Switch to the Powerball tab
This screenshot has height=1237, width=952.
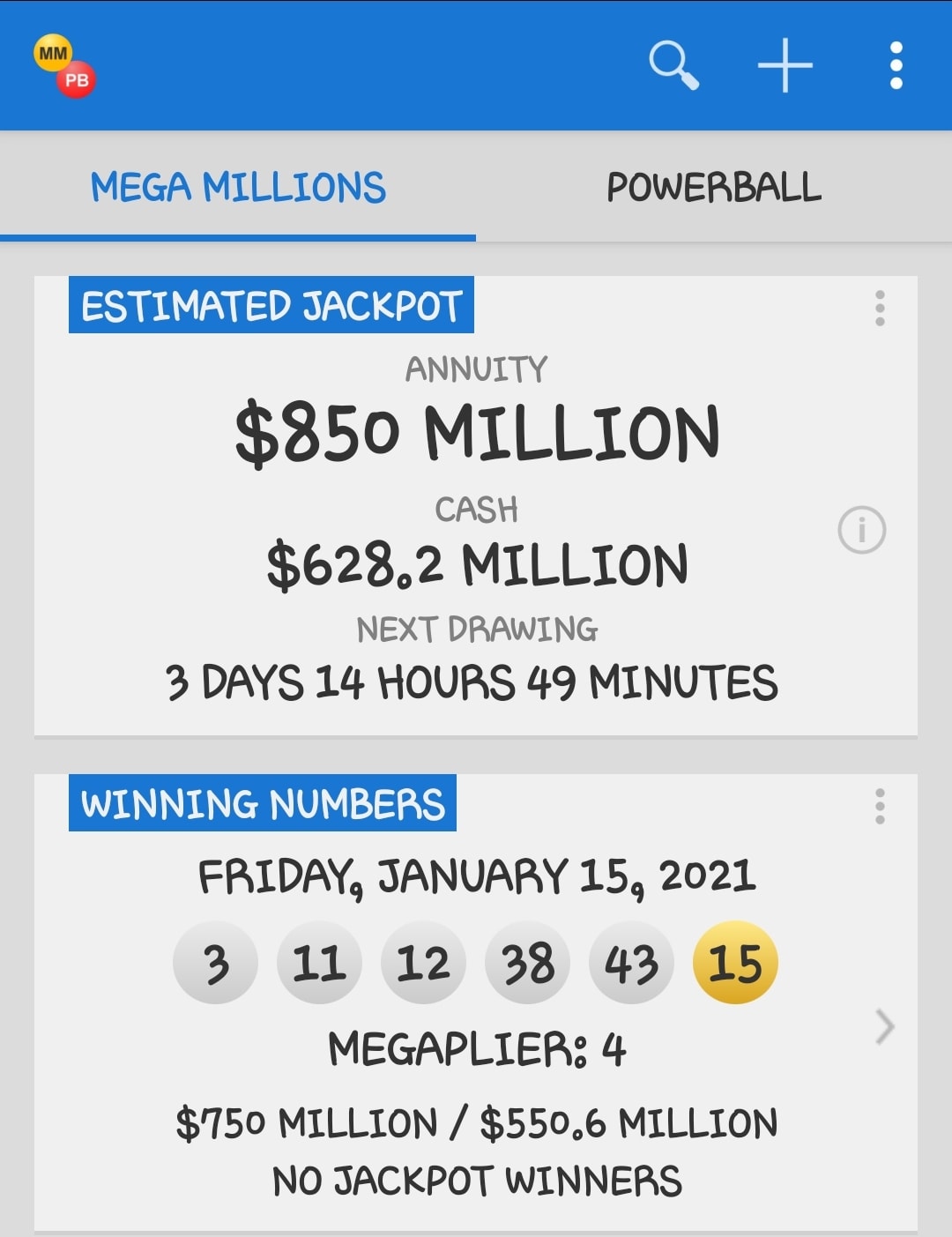tap(714, 187)
